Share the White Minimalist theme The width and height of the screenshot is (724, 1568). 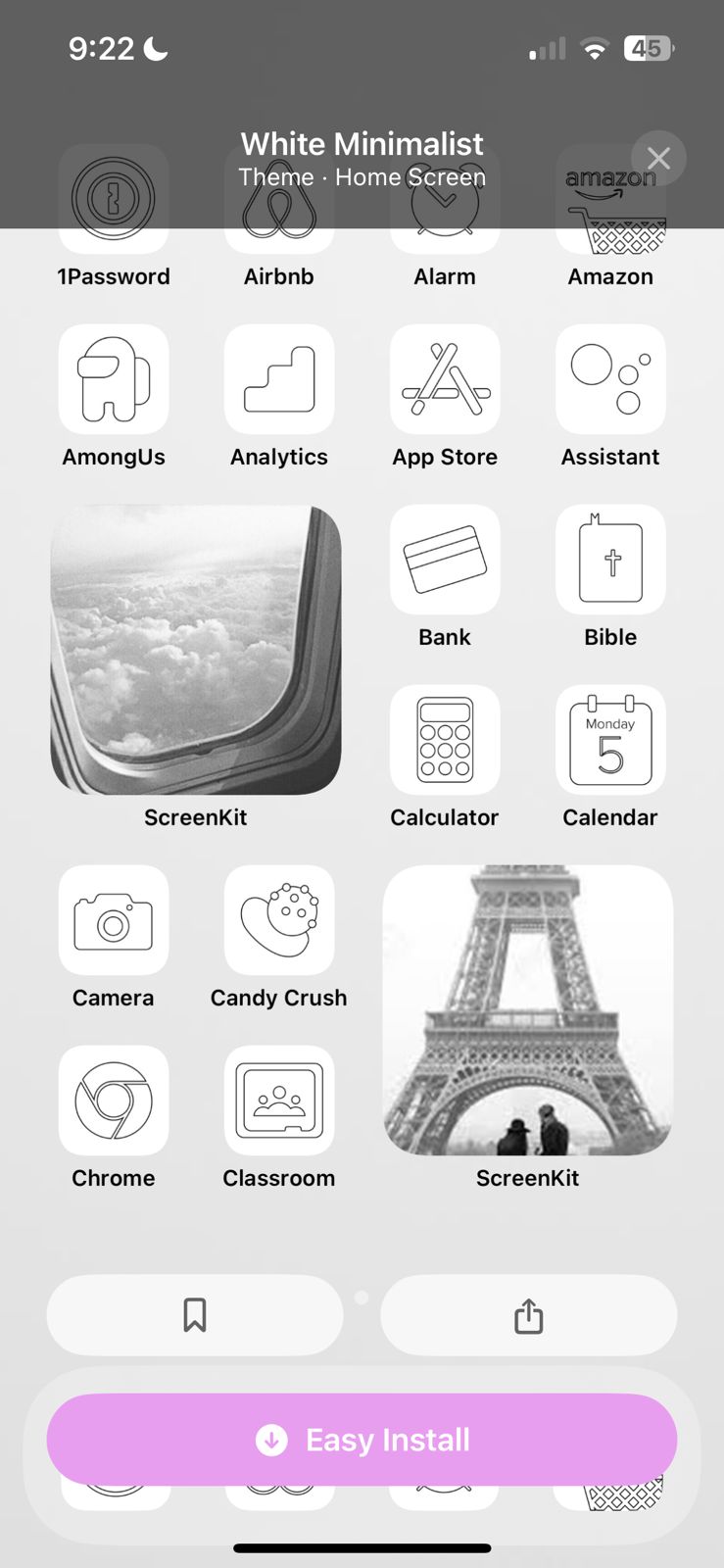coord(528,1315)
